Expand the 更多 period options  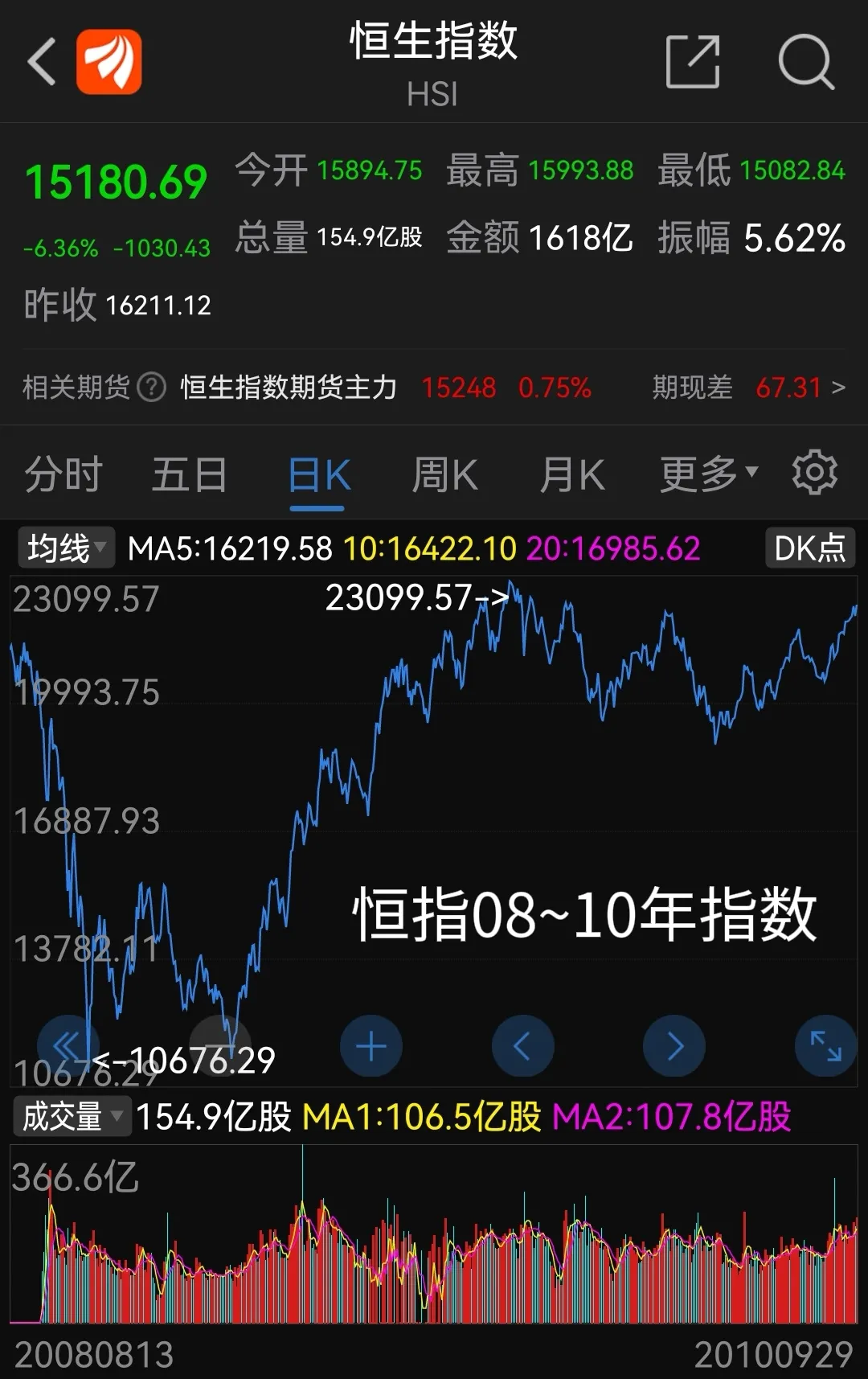(708, 474)
